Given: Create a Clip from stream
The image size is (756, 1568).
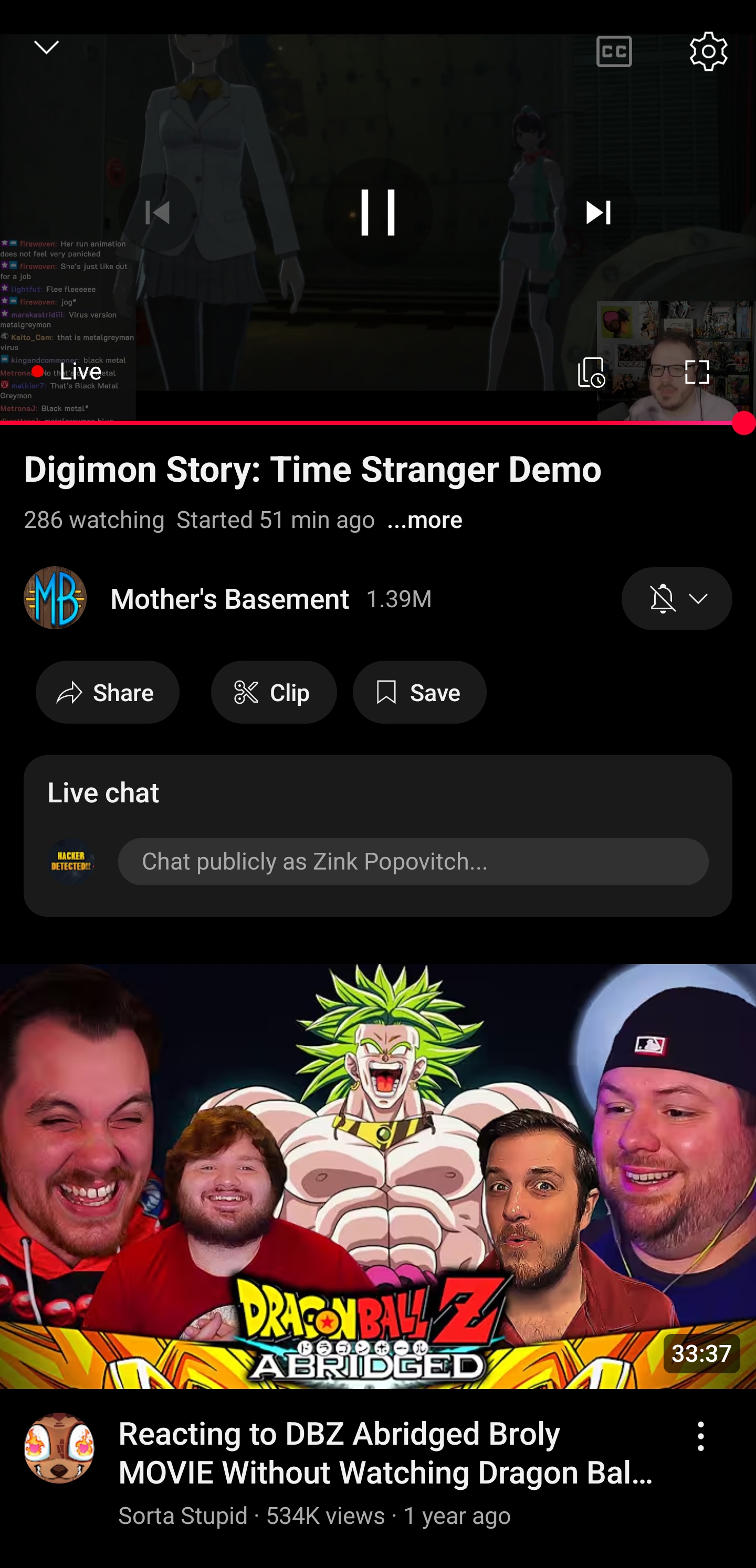Looking at the screenshot, I should (274, 692).
